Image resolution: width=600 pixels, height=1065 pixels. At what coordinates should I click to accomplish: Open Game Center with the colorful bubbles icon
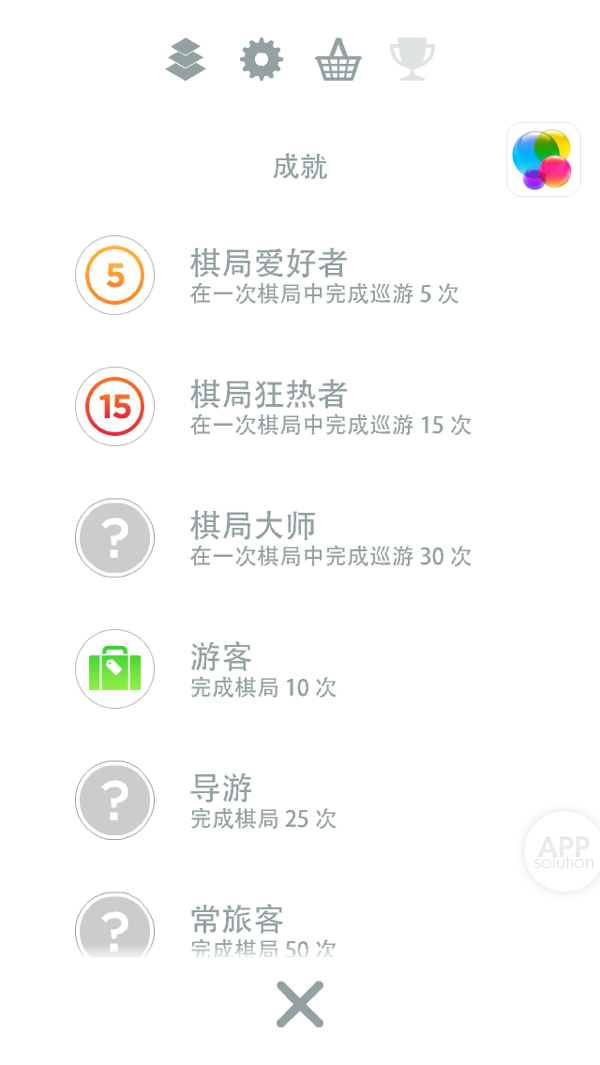point(543,160)
